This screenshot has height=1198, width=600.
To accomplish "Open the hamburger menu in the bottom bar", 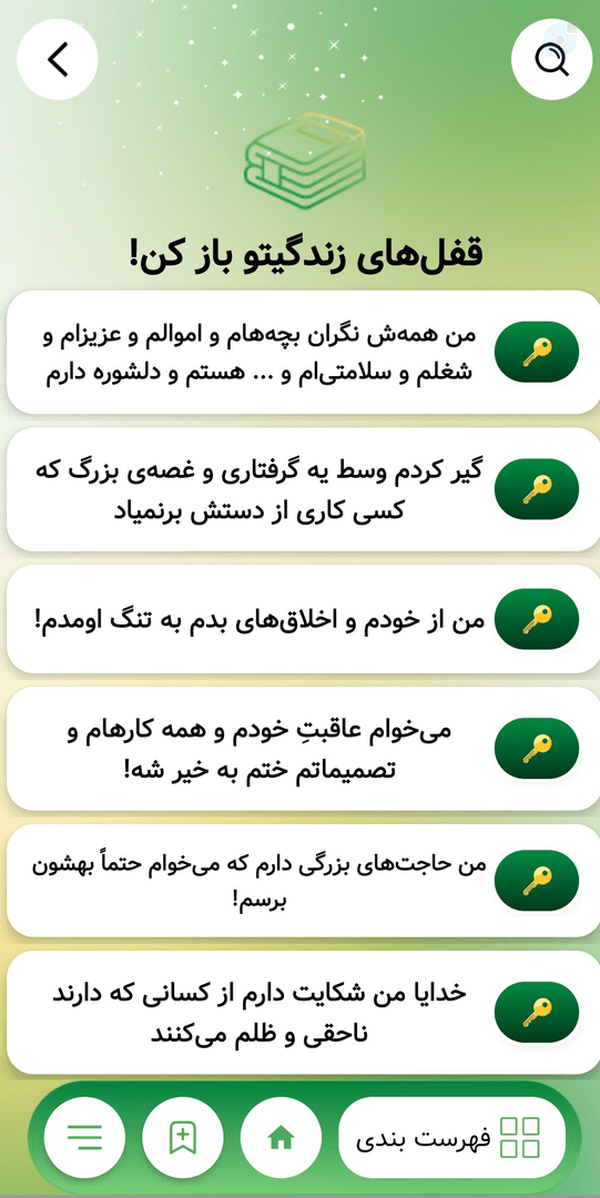I will (x=85, y=1138).
